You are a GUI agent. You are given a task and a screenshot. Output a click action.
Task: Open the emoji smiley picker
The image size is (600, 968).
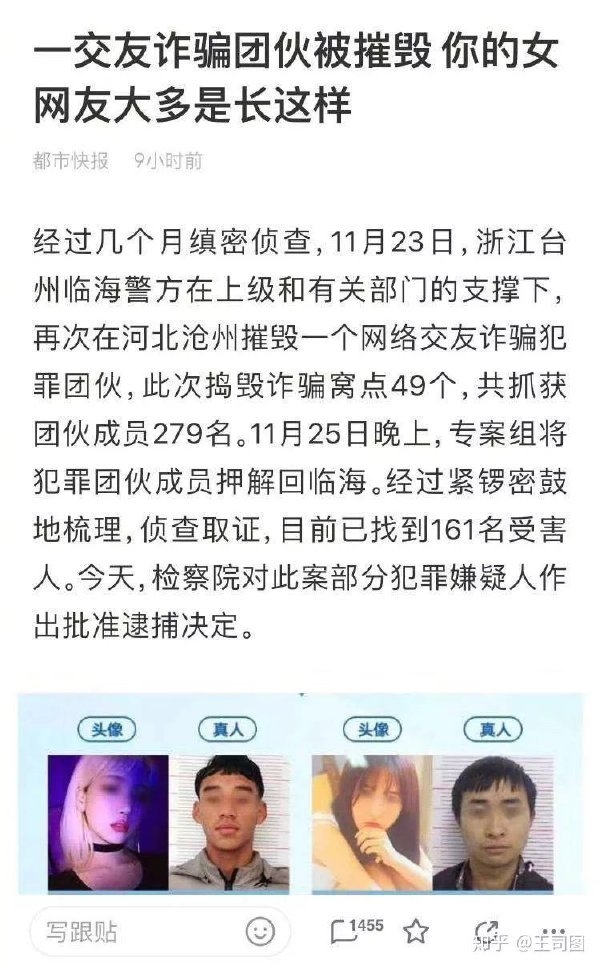click(259, 932)
